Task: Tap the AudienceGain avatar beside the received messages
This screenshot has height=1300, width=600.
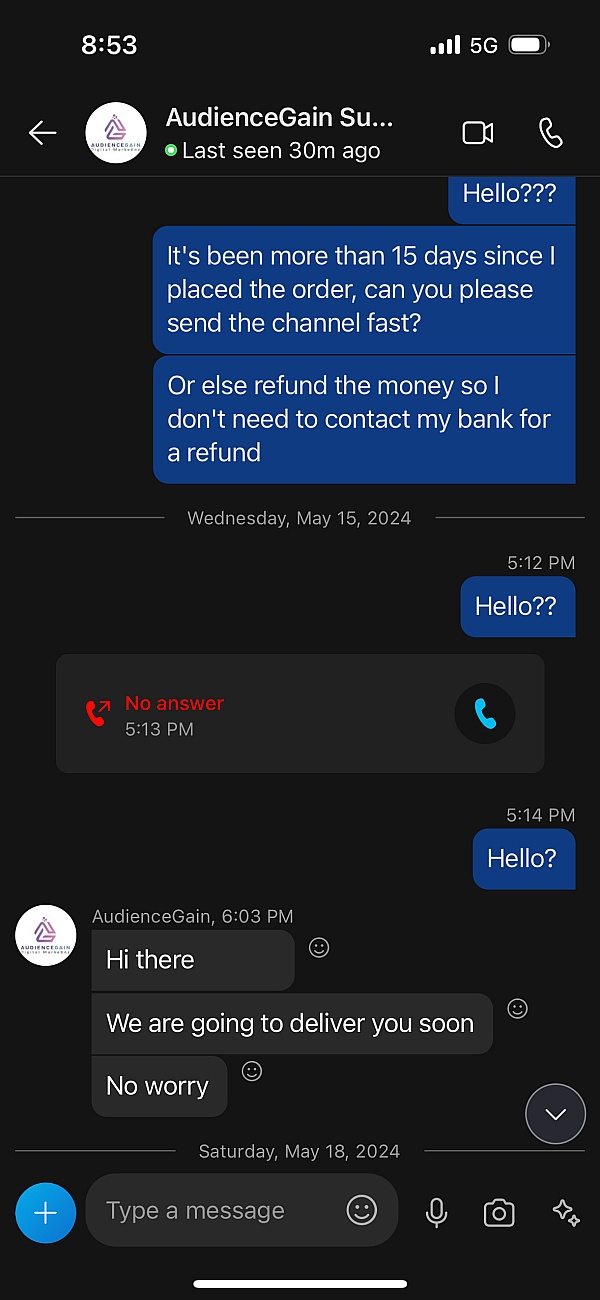Action: [x=46, y=935]
